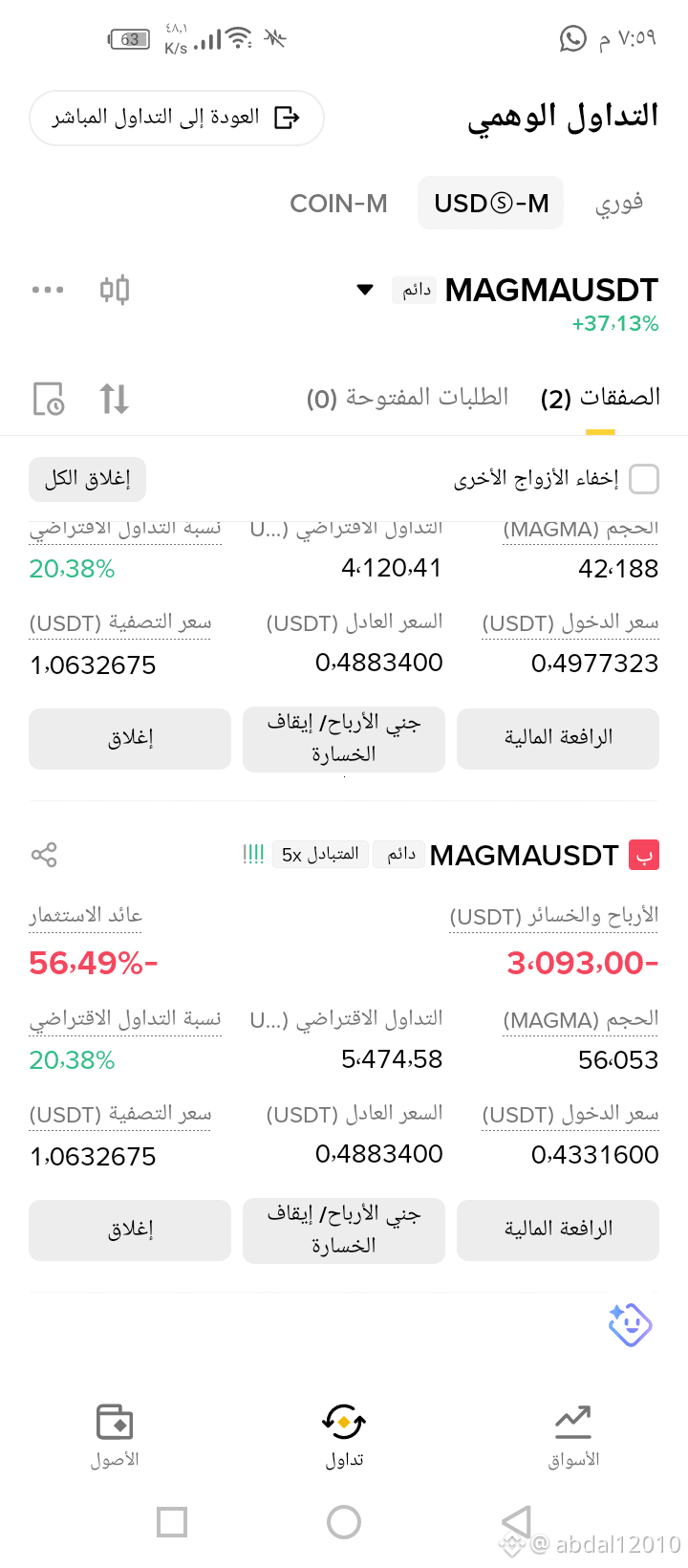Viewport: 688px width, 1568px height.
Task: Share the 5x MAGMAUSDT position
Action: tap(44, 855)
